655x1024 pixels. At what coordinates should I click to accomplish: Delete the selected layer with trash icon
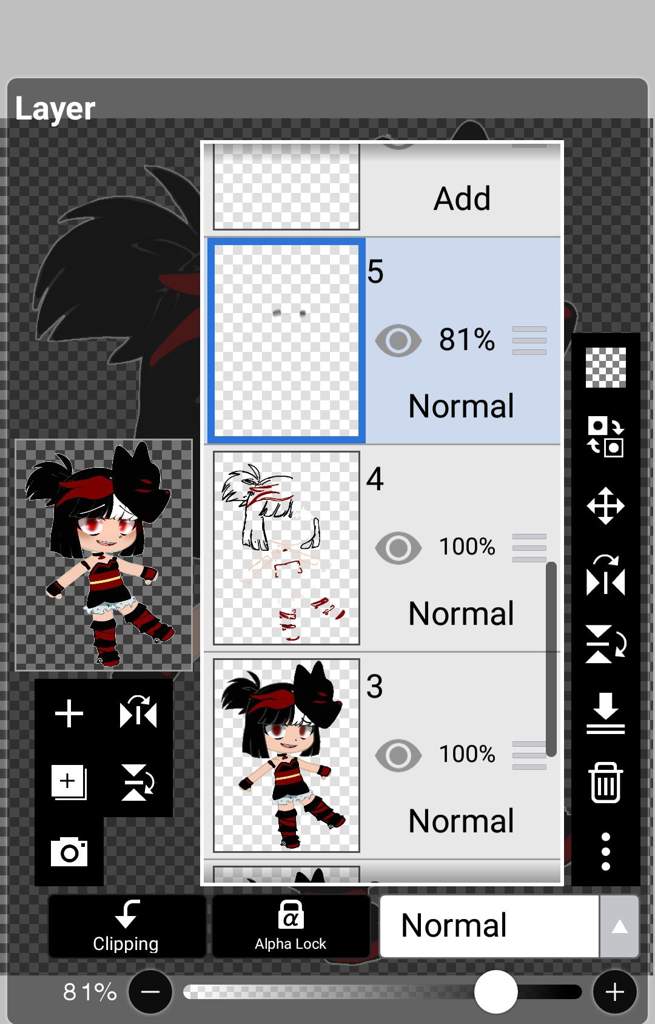pyautogui.click(x=605, y=783)
